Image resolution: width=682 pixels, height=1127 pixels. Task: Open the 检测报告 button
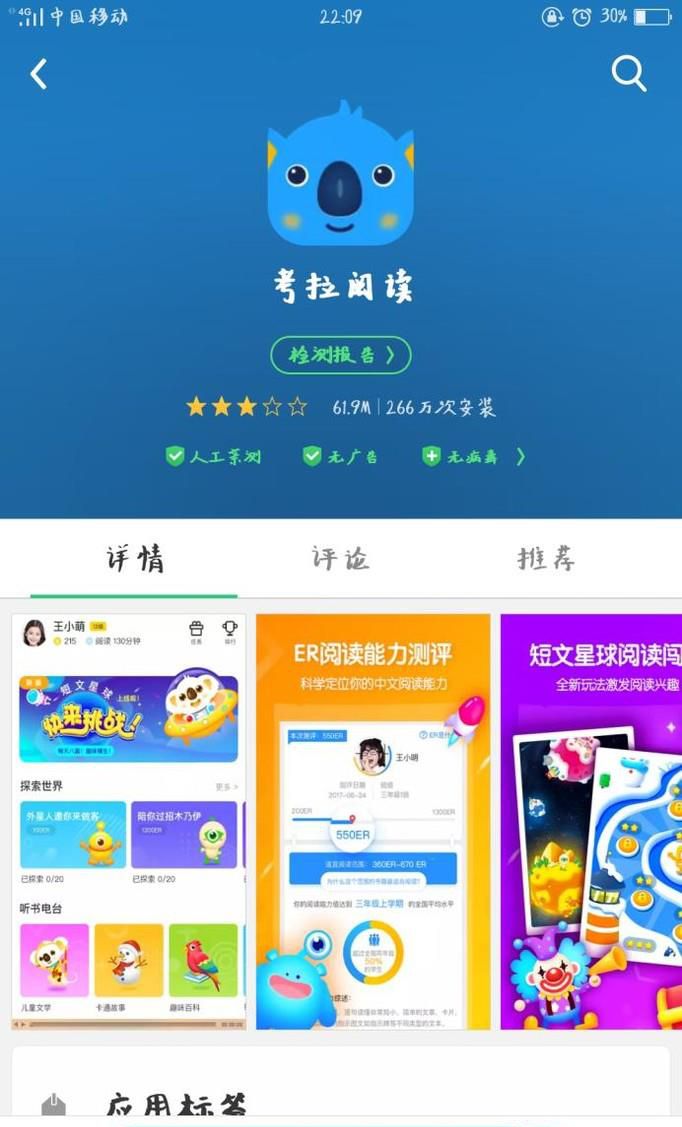[340, 355]
